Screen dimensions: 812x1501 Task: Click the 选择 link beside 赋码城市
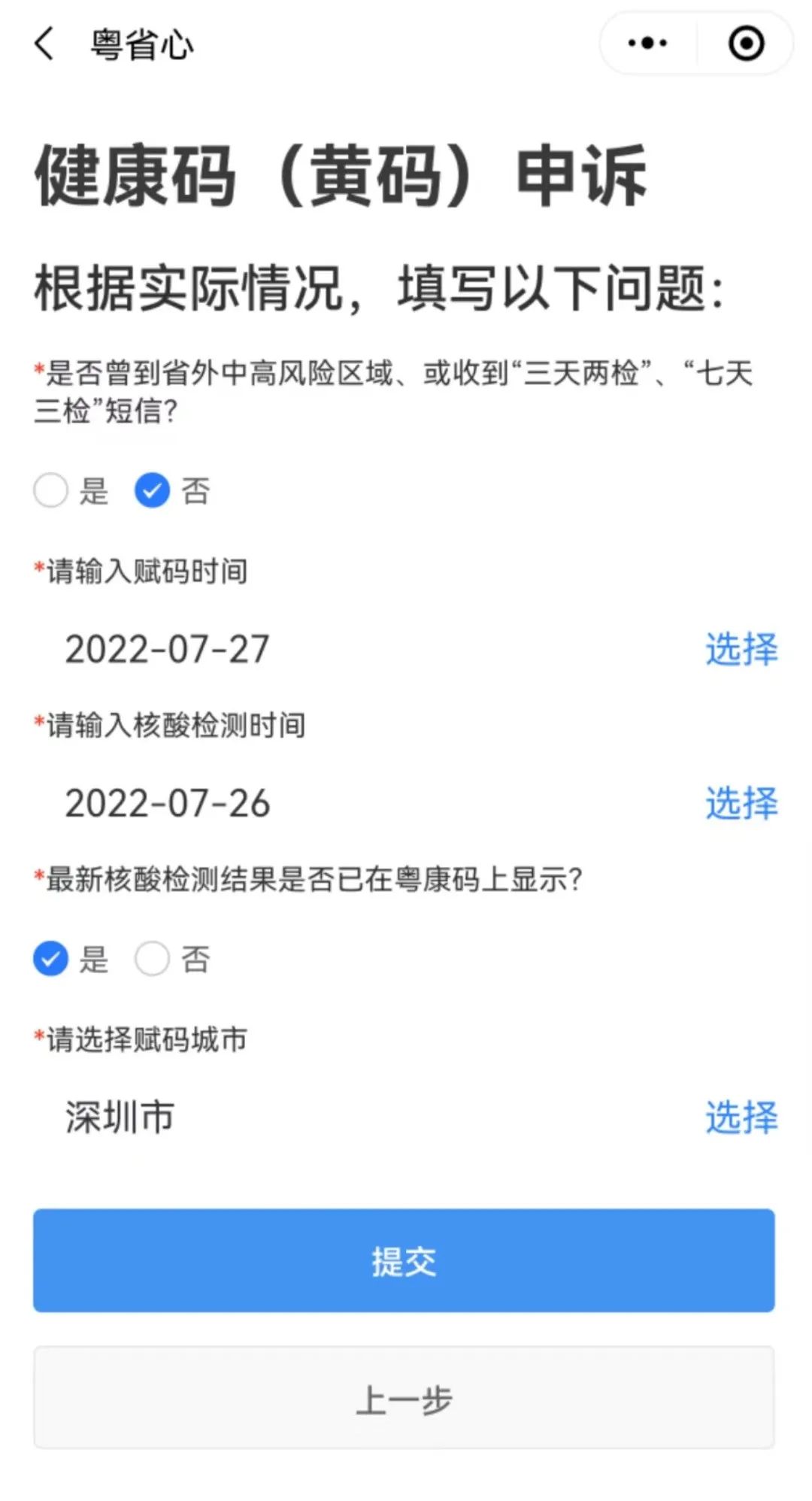pyautogui.click(x=741, y=1120)
